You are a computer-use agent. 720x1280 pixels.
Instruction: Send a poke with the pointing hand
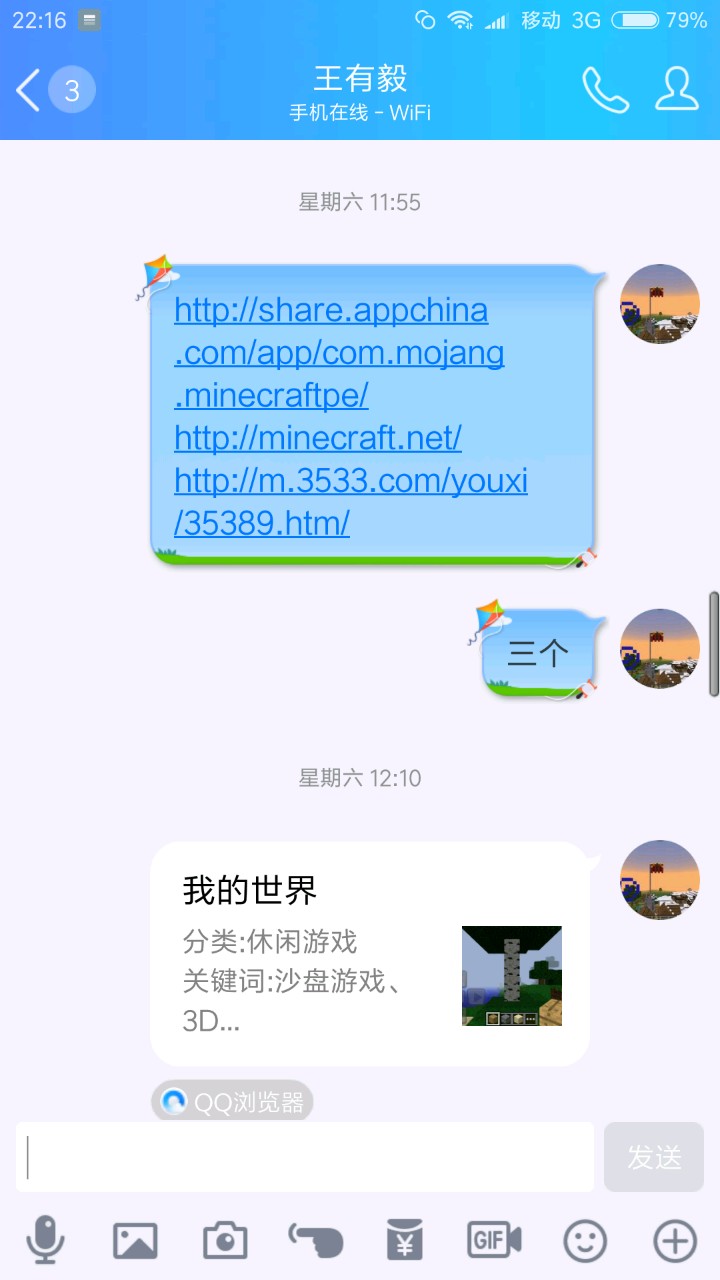(316, 1241)
